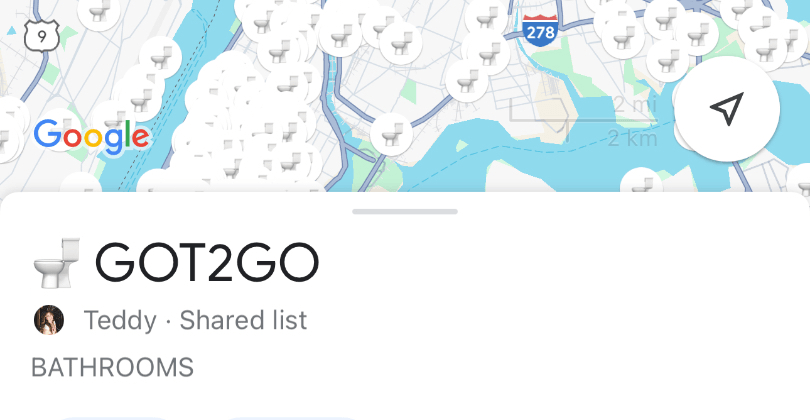
Task: Open Teddy's profile from the shared list
Action: click(48, 320)
